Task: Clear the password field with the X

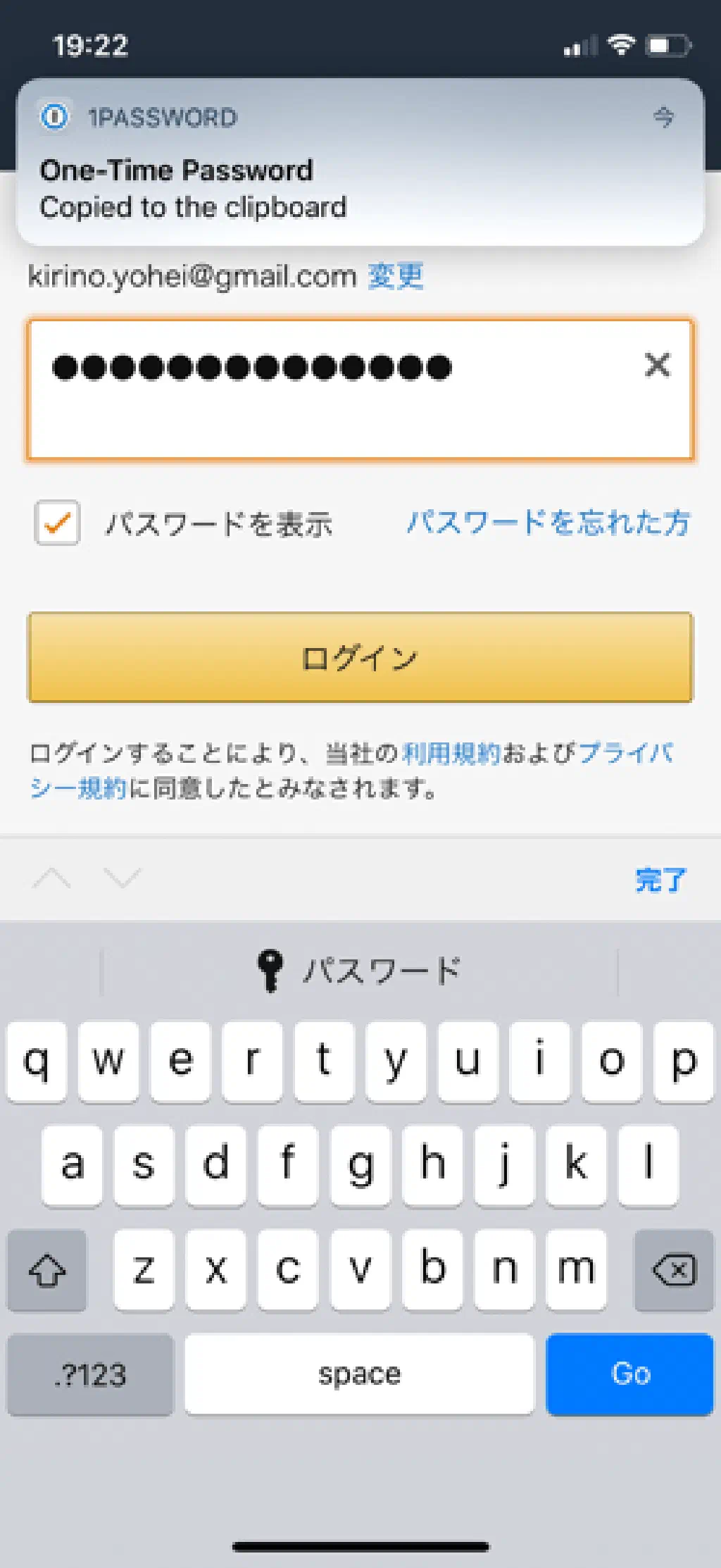Action: point(657,365)
